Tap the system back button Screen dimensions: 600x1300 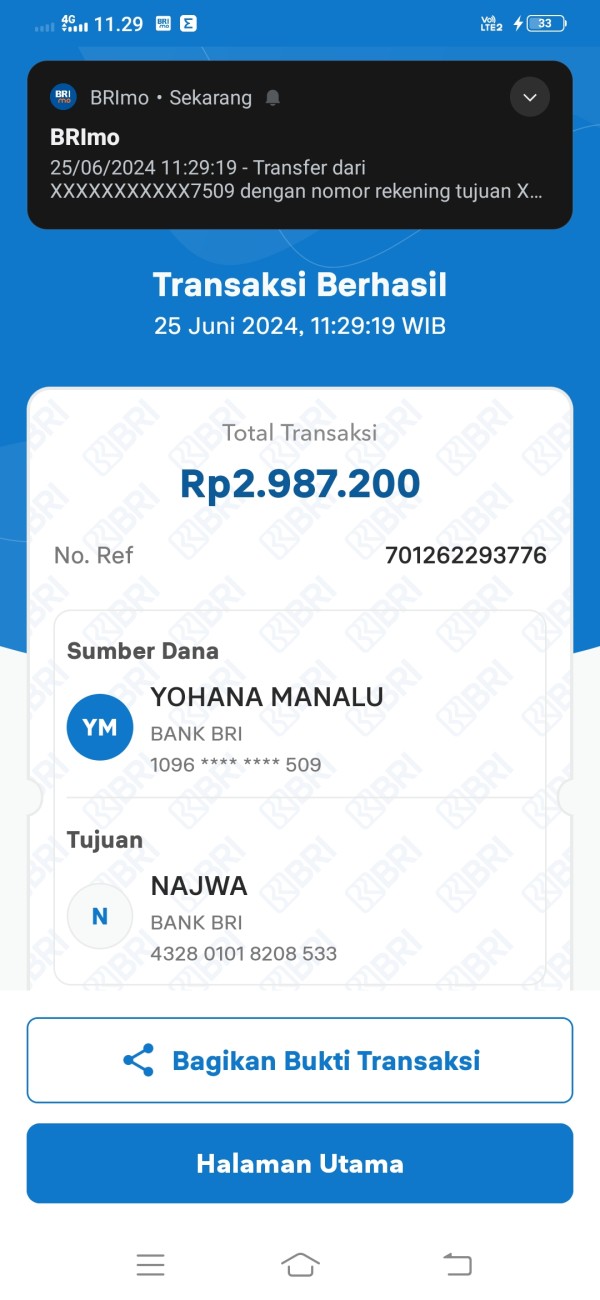pyautogui.click(x=457, y=1264)
